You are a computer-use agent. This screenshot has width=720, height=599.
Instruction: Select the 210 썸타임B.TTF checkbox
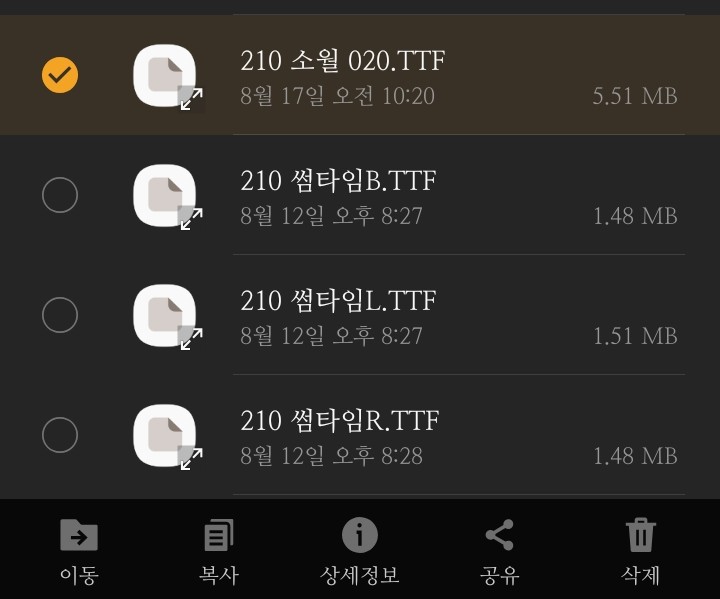60,195
